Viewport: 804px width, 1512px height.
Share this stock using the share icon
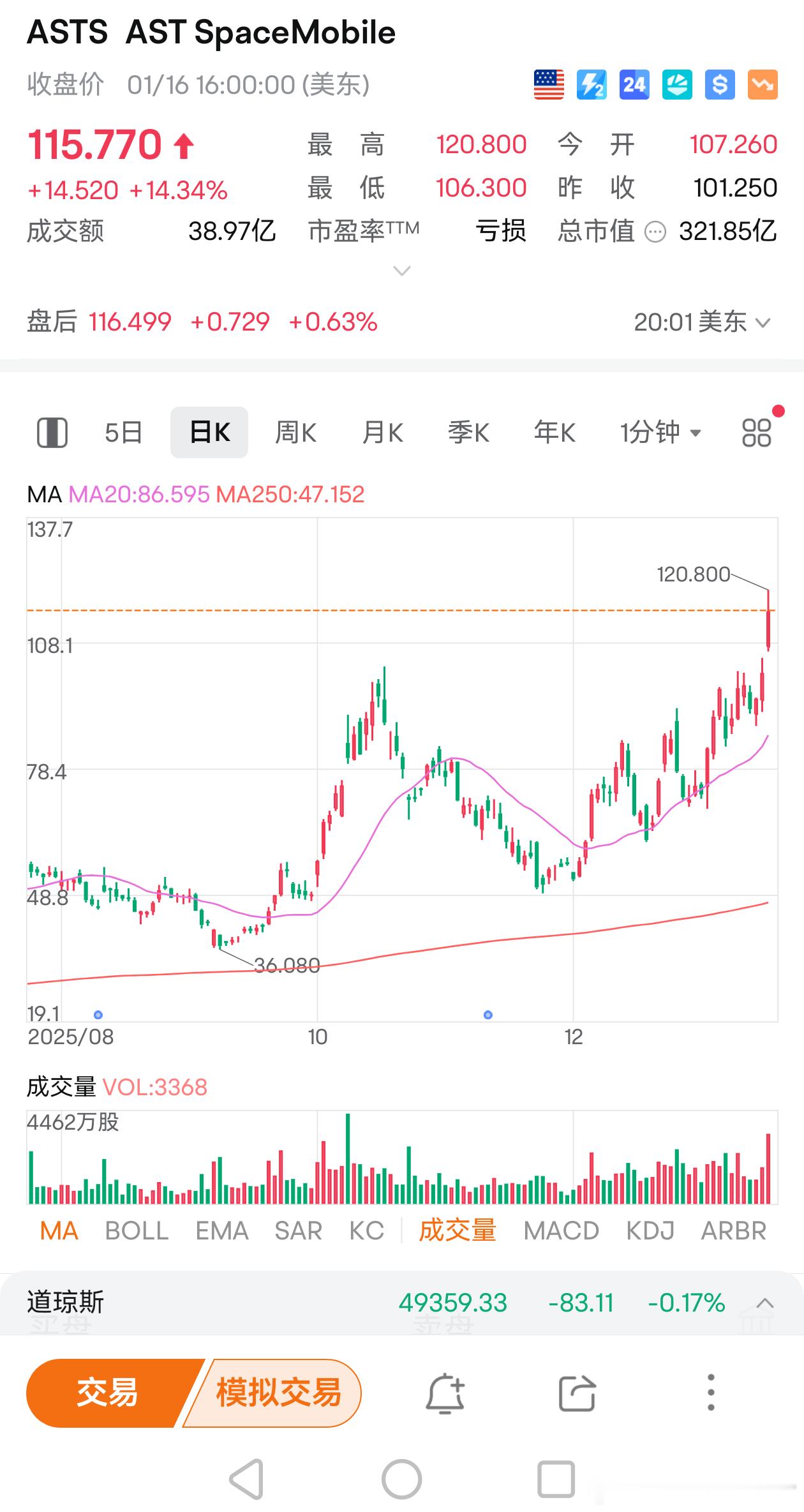[578, 1393]
